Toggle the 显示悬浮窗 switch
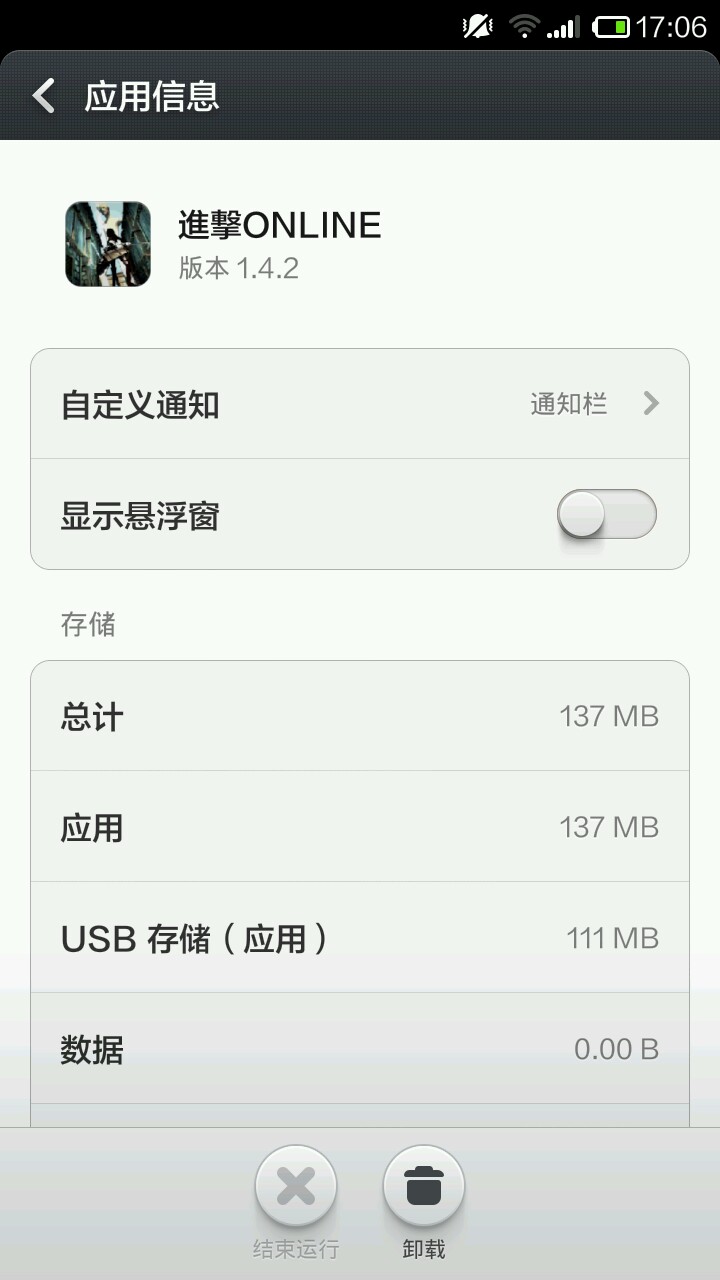Screen dimensions: 720x1280 click(606, 515)
